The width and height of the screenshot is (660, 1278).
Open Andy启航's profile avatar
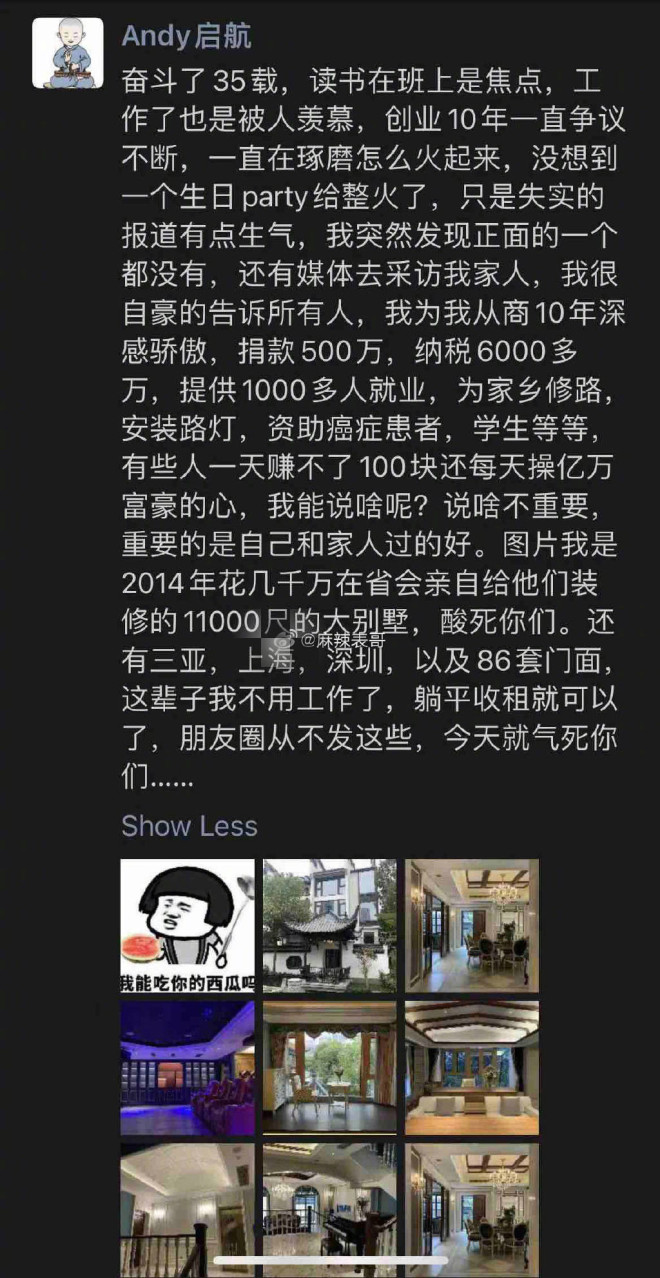coord(67,53)
